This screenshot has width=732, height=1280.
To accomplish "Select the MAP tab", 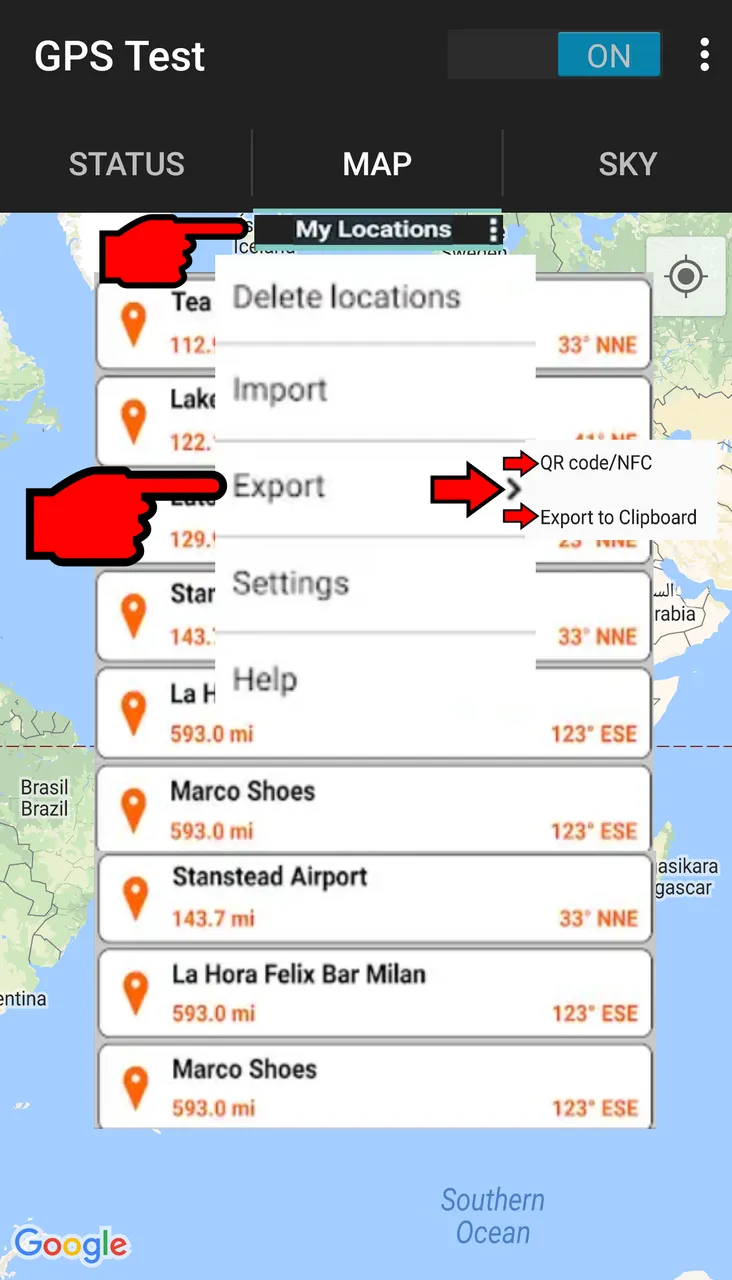I will pos(377,164).
